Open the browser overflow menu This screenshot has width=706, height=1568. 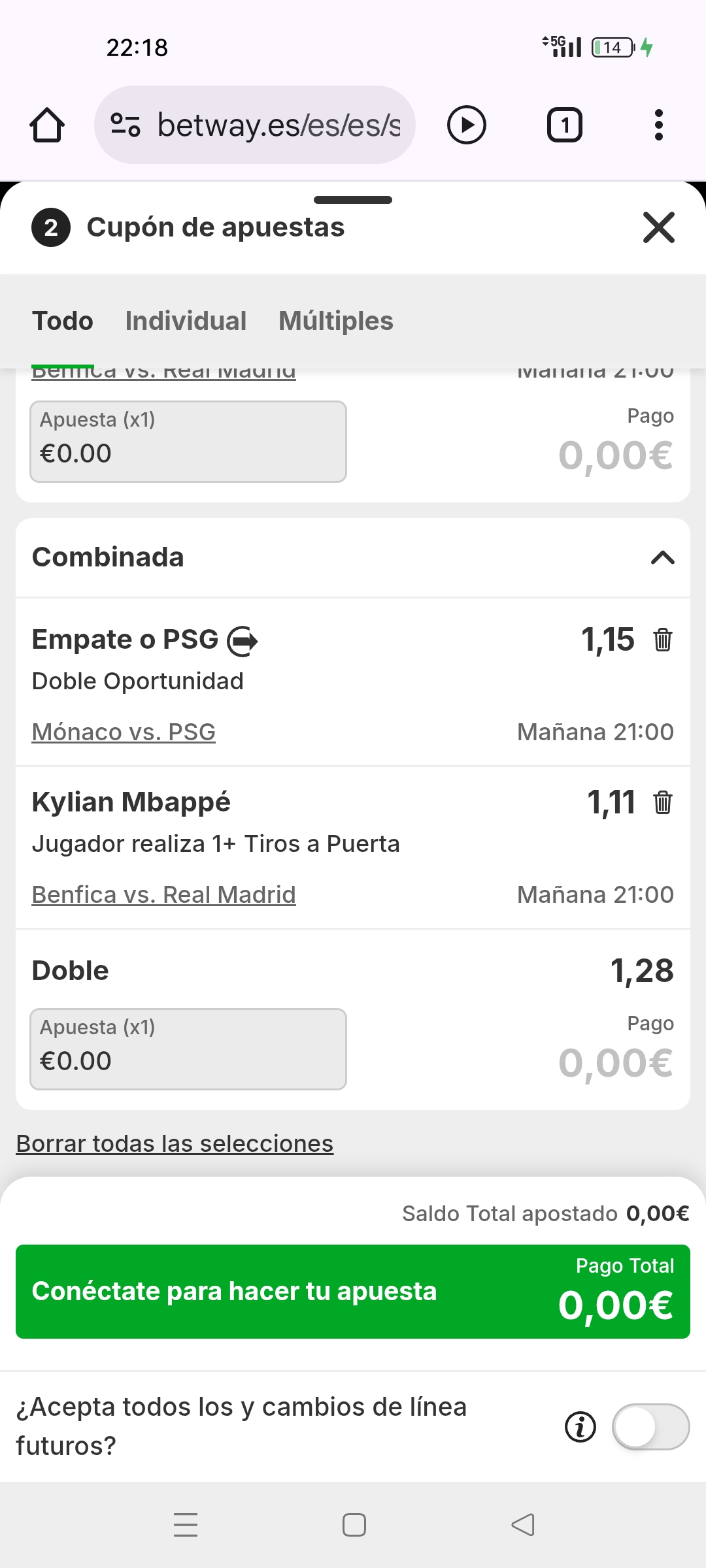click(658, 125)
